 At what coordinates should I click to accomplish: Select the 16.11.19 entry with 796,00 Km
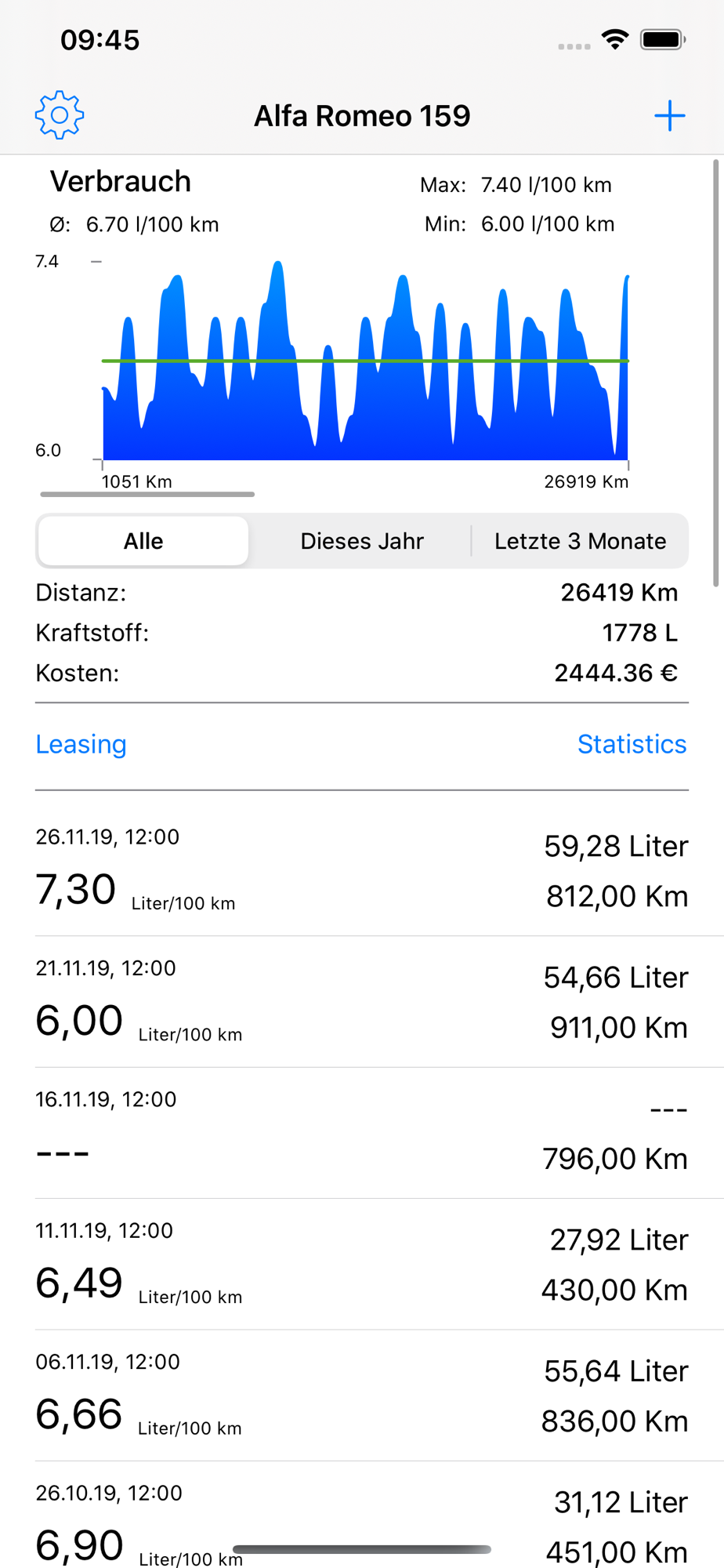pyautogui.click(x=362, y=1133)
